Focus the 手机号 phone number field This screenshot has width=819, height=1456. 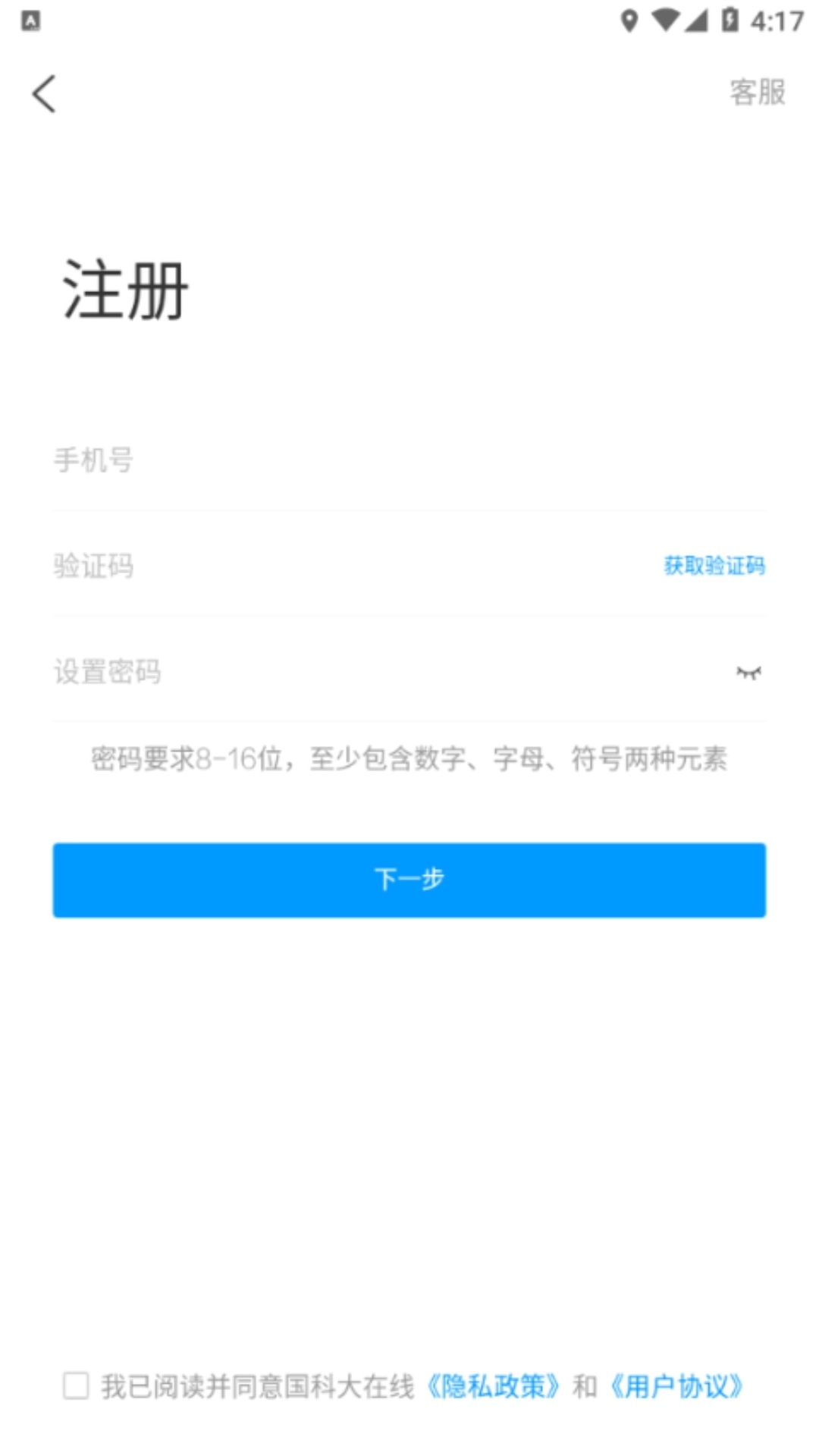tap(303, 457)
